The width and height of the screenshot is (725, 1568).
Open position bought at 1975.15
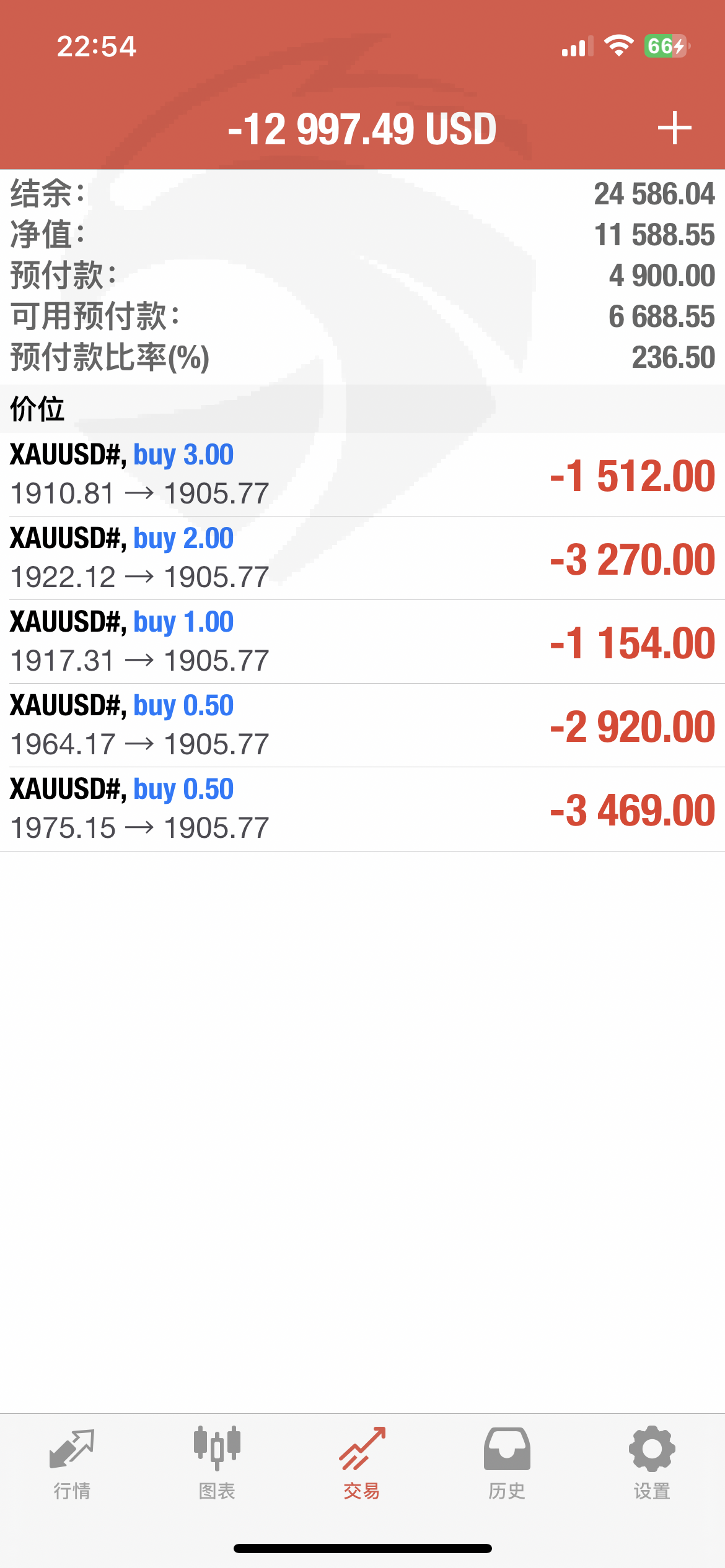362,809
